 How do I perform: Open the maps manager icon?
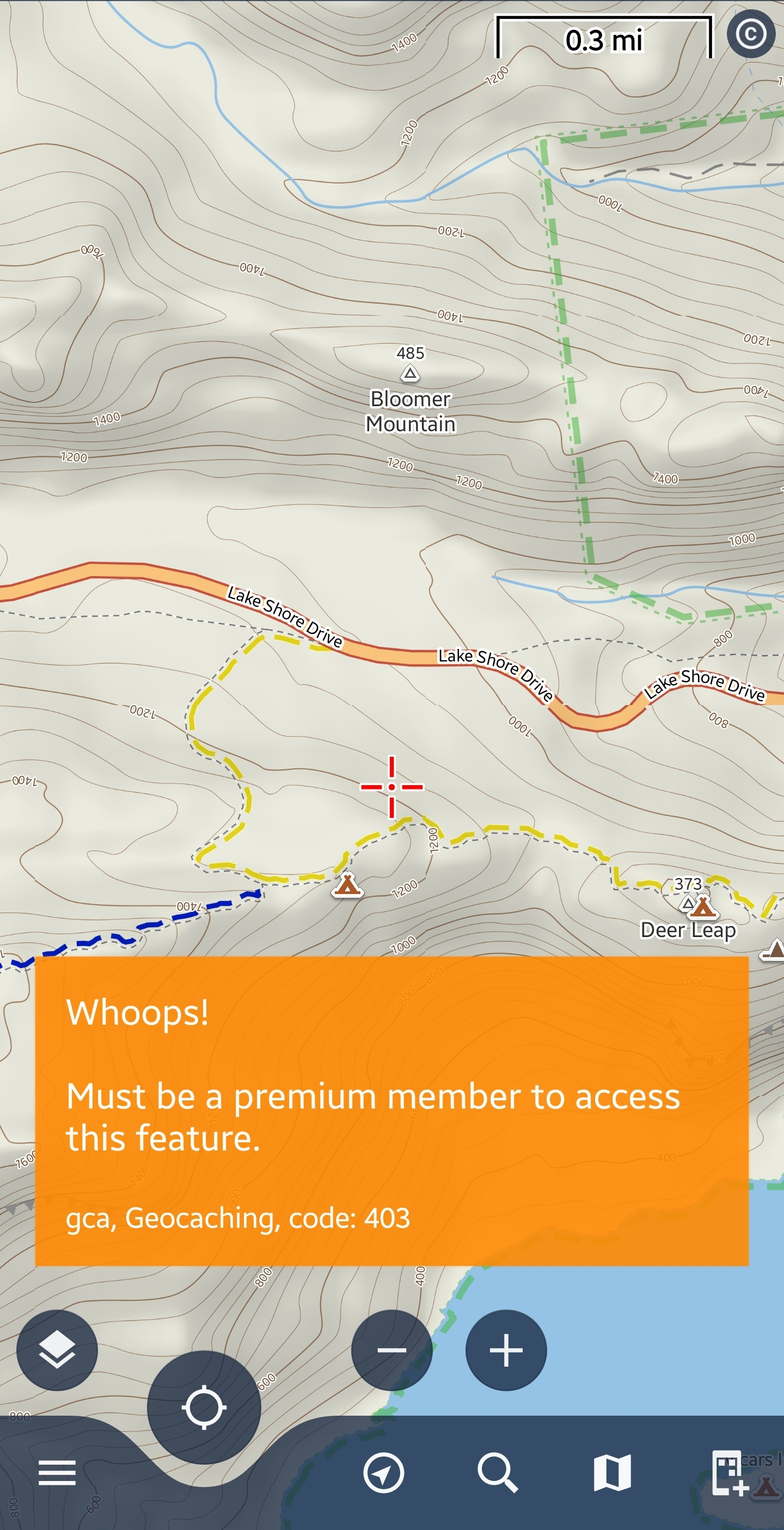tap(612, 1472)
